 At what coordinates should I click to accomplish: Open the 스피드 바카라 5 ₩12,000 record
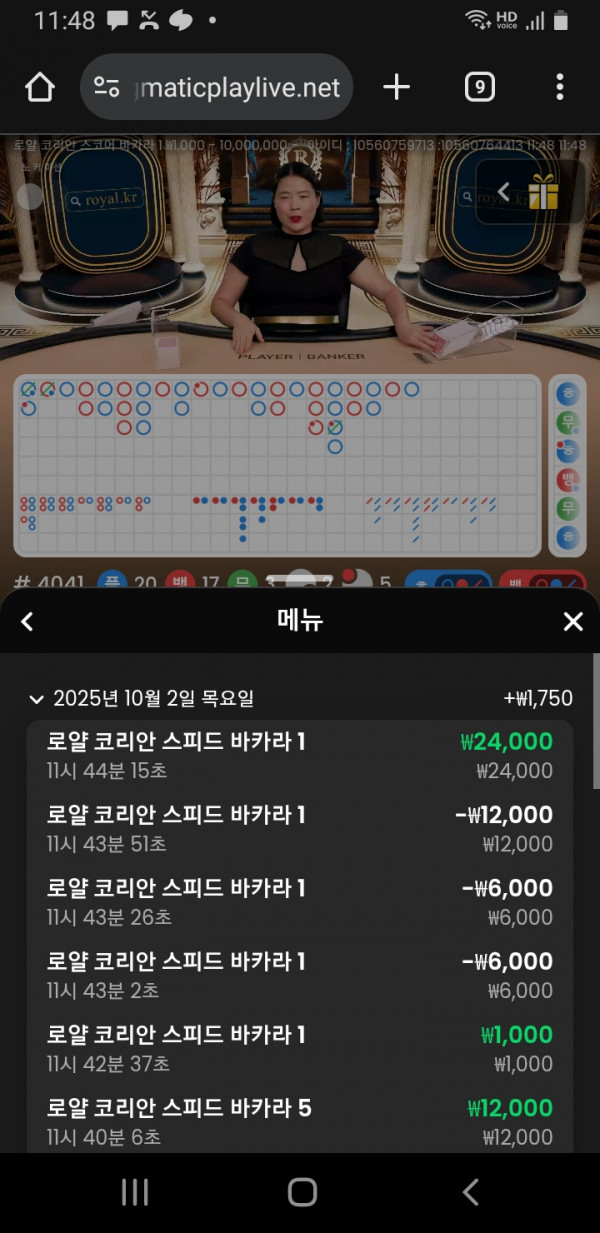tap(300, 1121)
